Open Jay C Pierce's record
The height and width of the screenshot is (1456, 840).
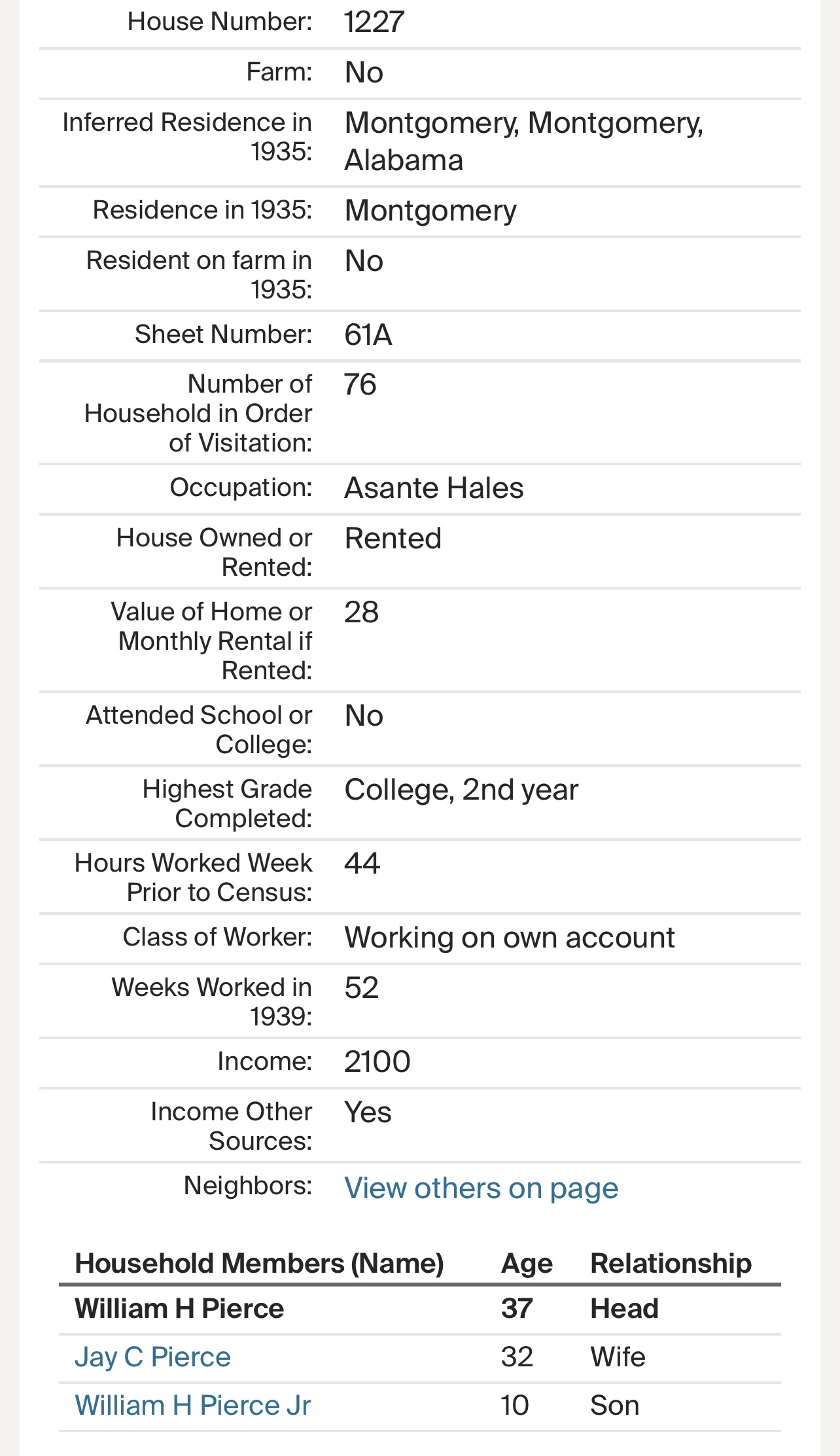click(x=152, y=1357)
